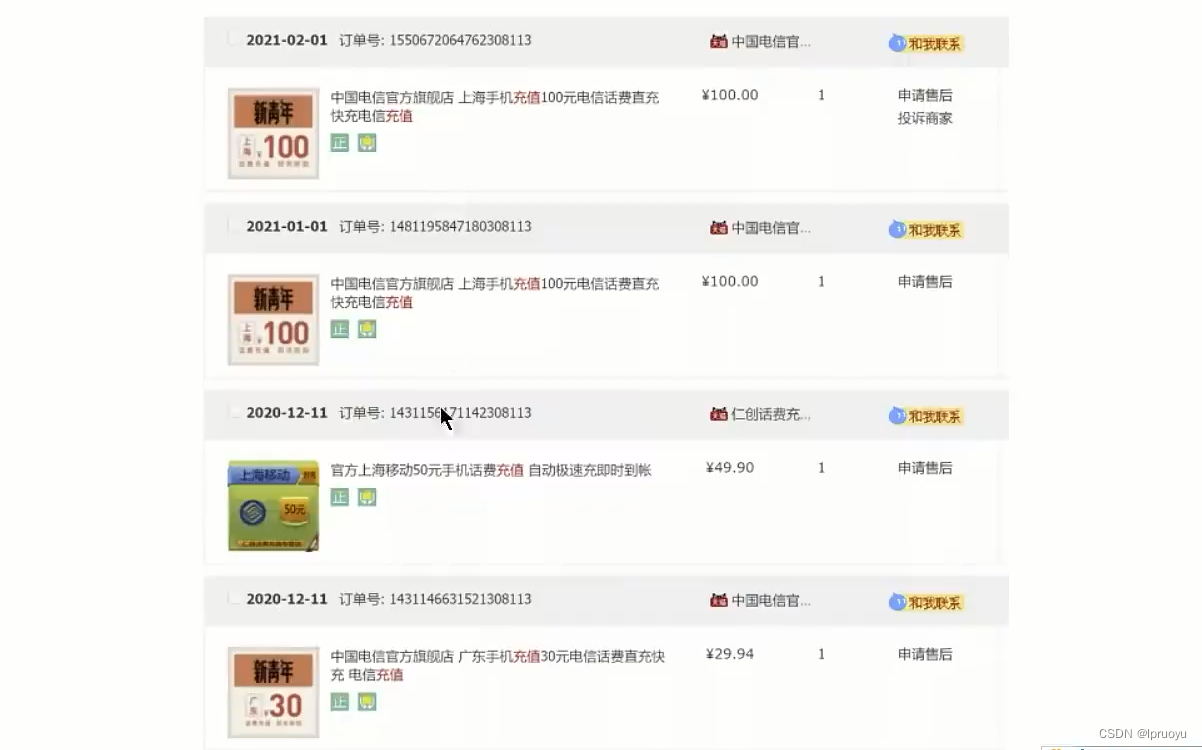Select 申请售后 for the 2021-01-01 order
1202x750 pixels.
(x=924, y=282)
